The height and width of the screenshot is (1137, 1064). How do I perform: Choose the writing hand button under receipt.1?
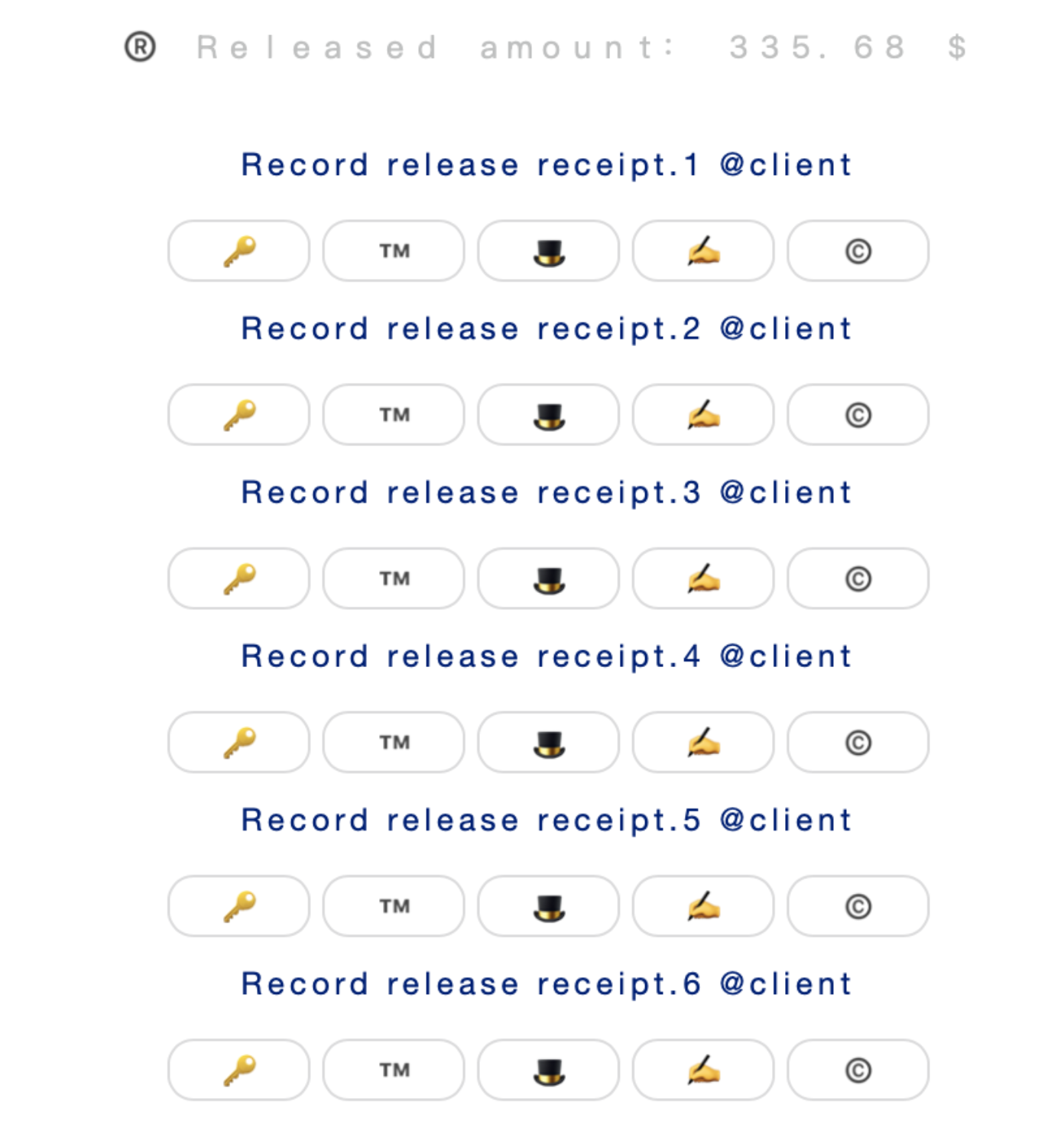[703, 251]
